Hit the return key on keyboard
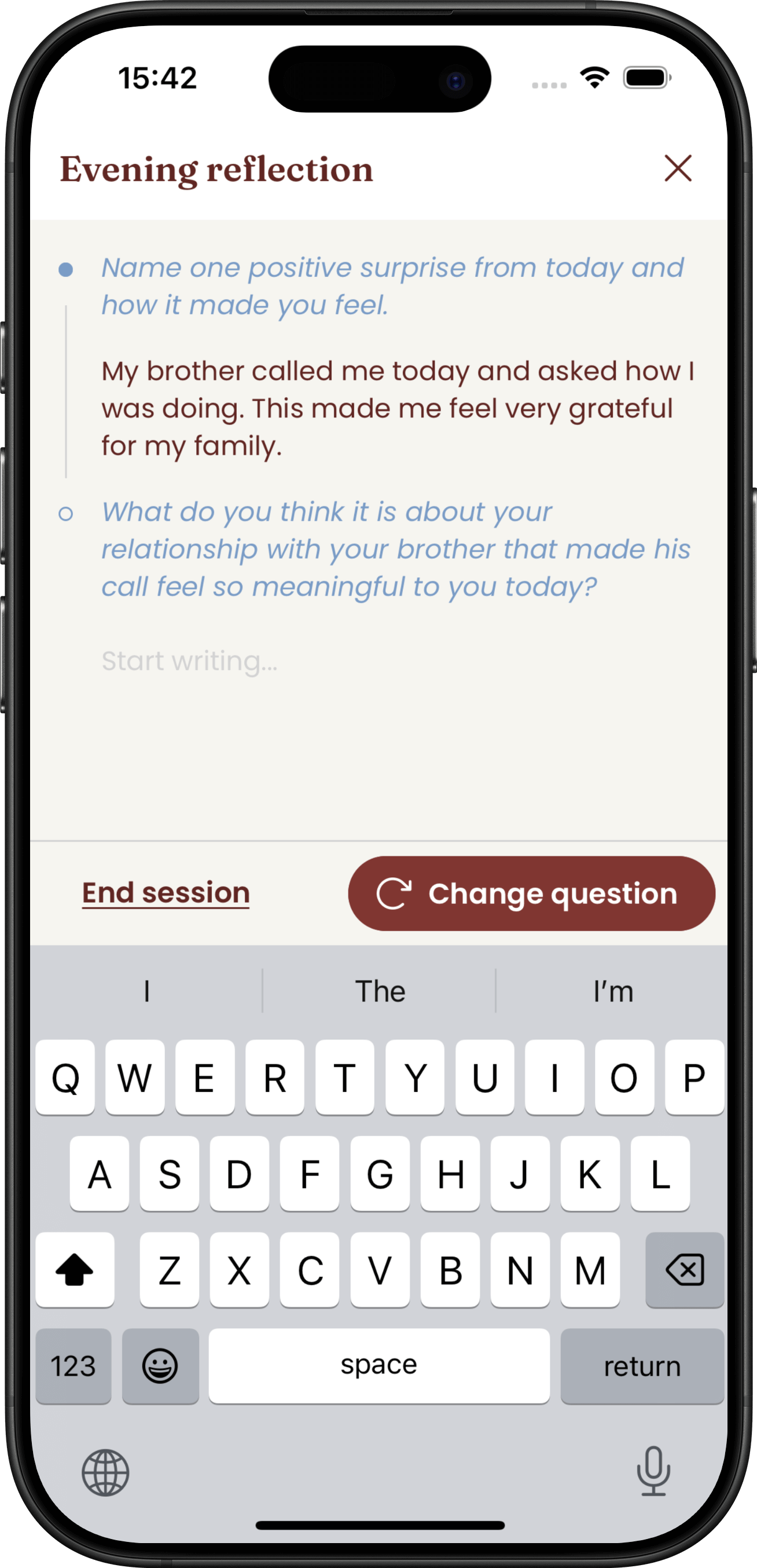 [642, 1366]
